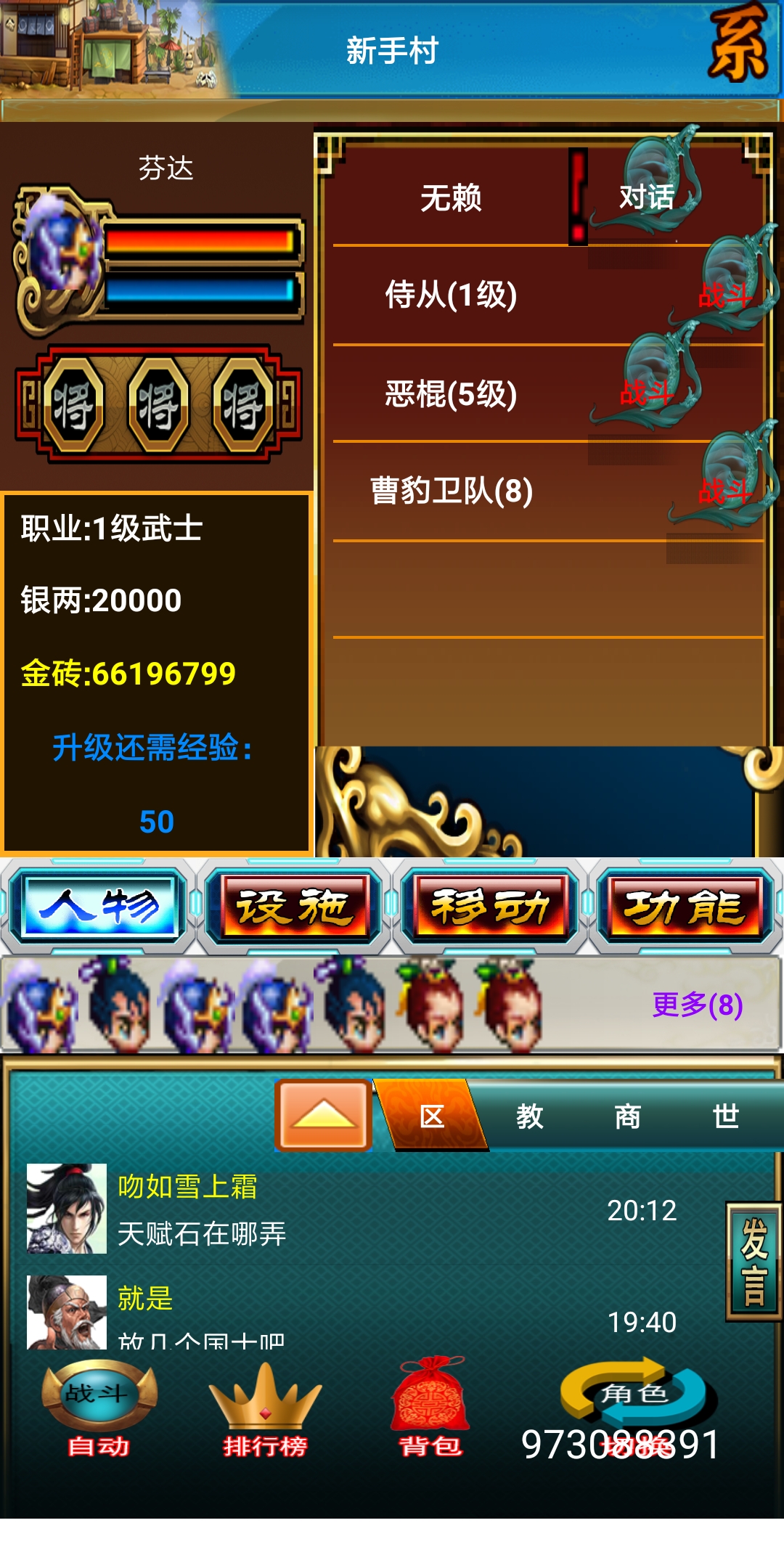Expand chat with the up arrow

point(324,1114)
